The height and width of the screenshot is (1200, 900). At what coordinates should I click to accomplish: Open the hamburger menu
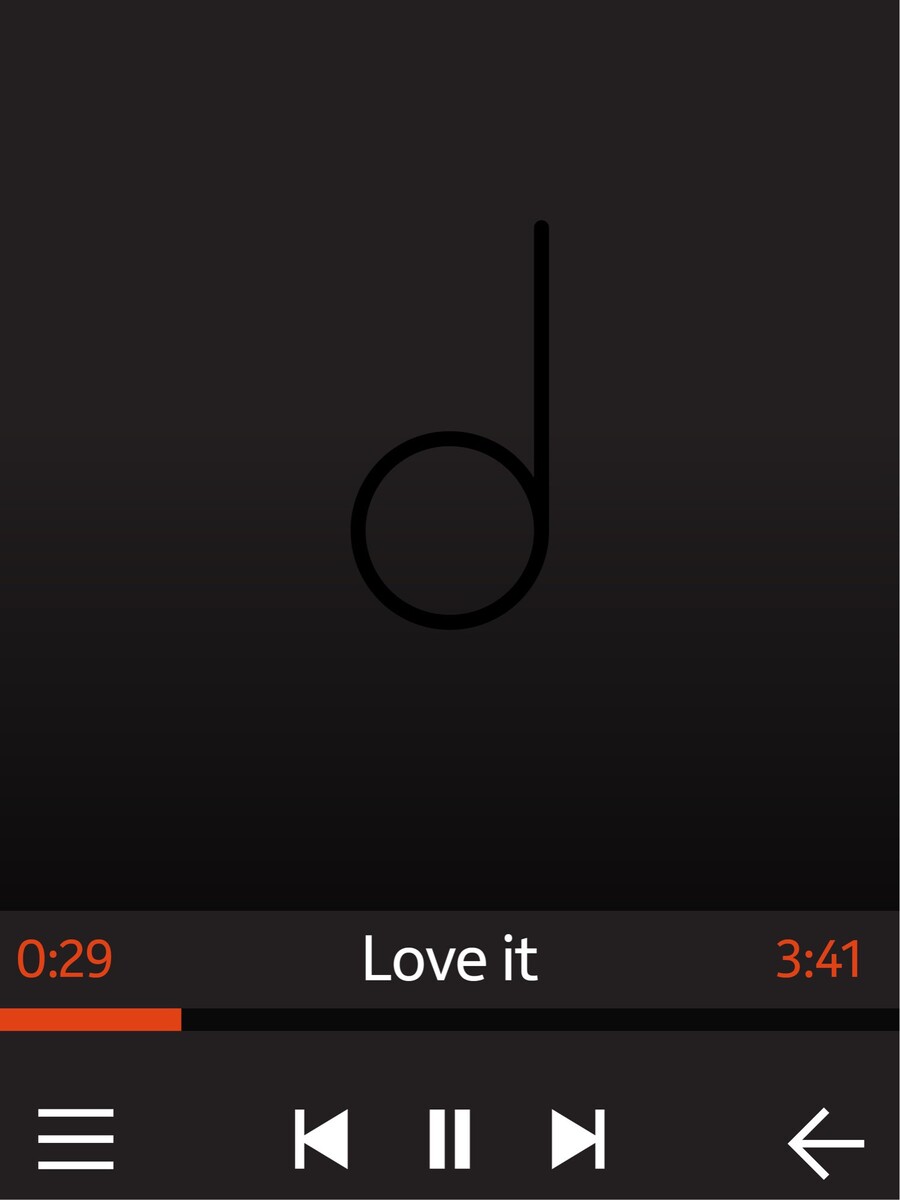tap(76, 1138)
